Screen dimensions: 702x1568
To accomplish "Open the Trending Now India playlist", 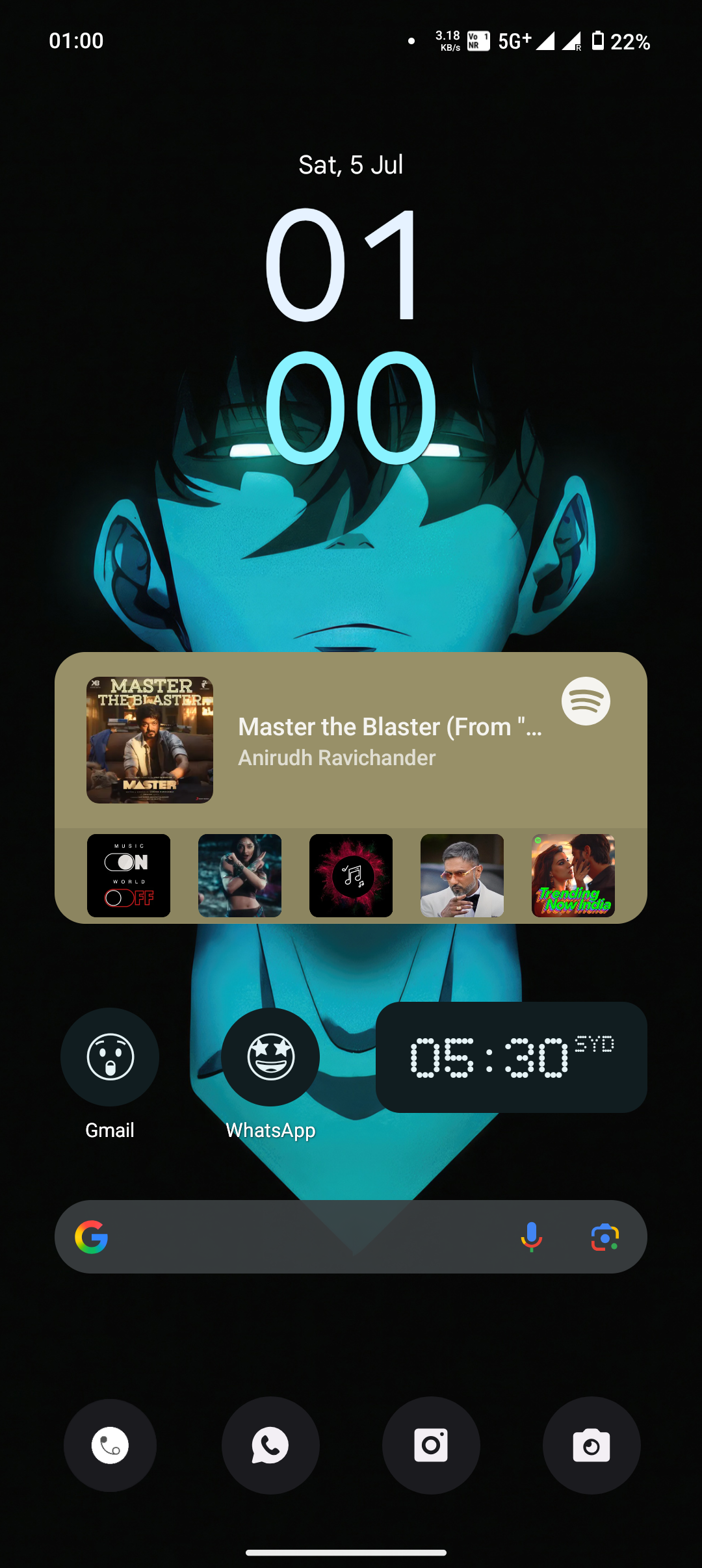I will (x=573, y=875).
